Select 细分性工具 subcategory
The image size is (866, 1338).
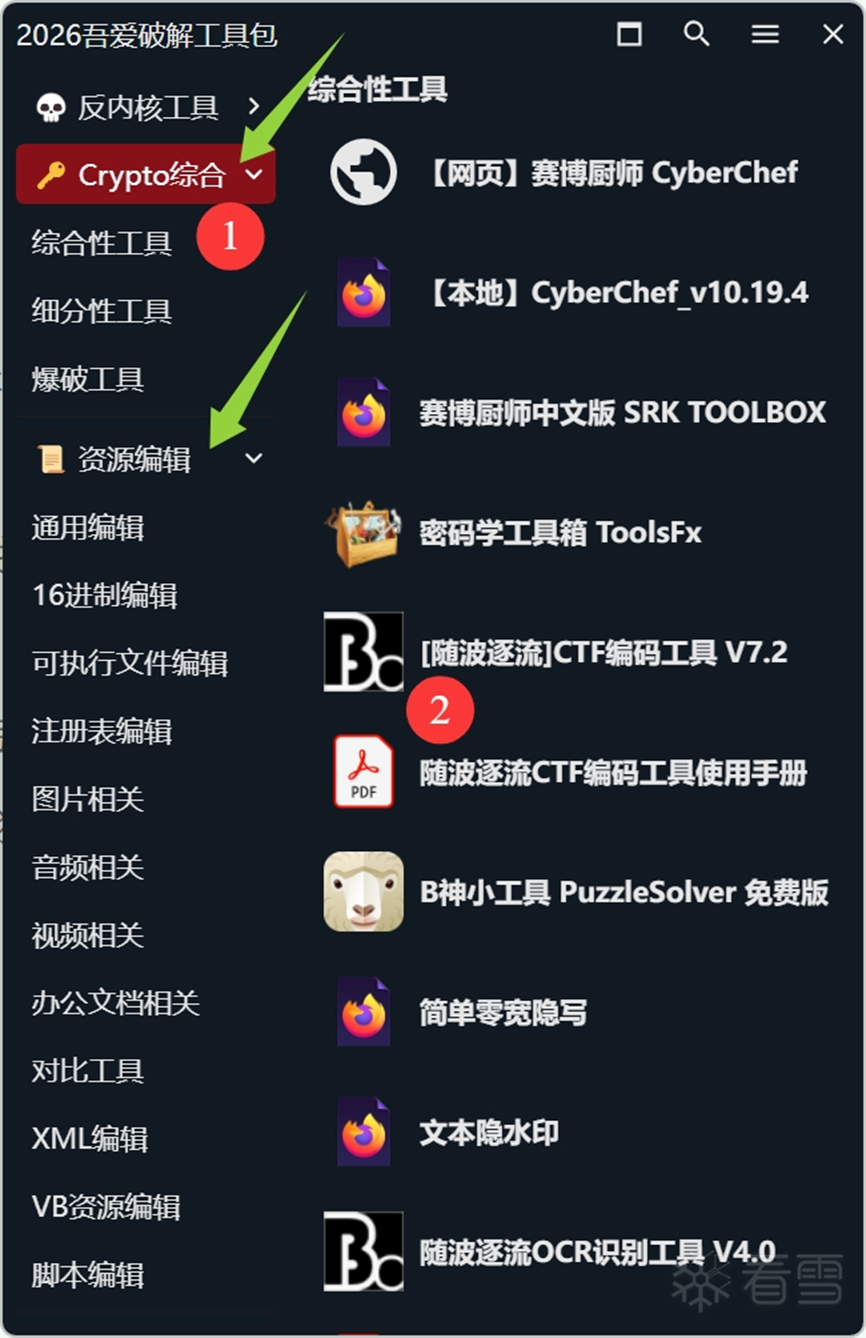coord(102,311)
